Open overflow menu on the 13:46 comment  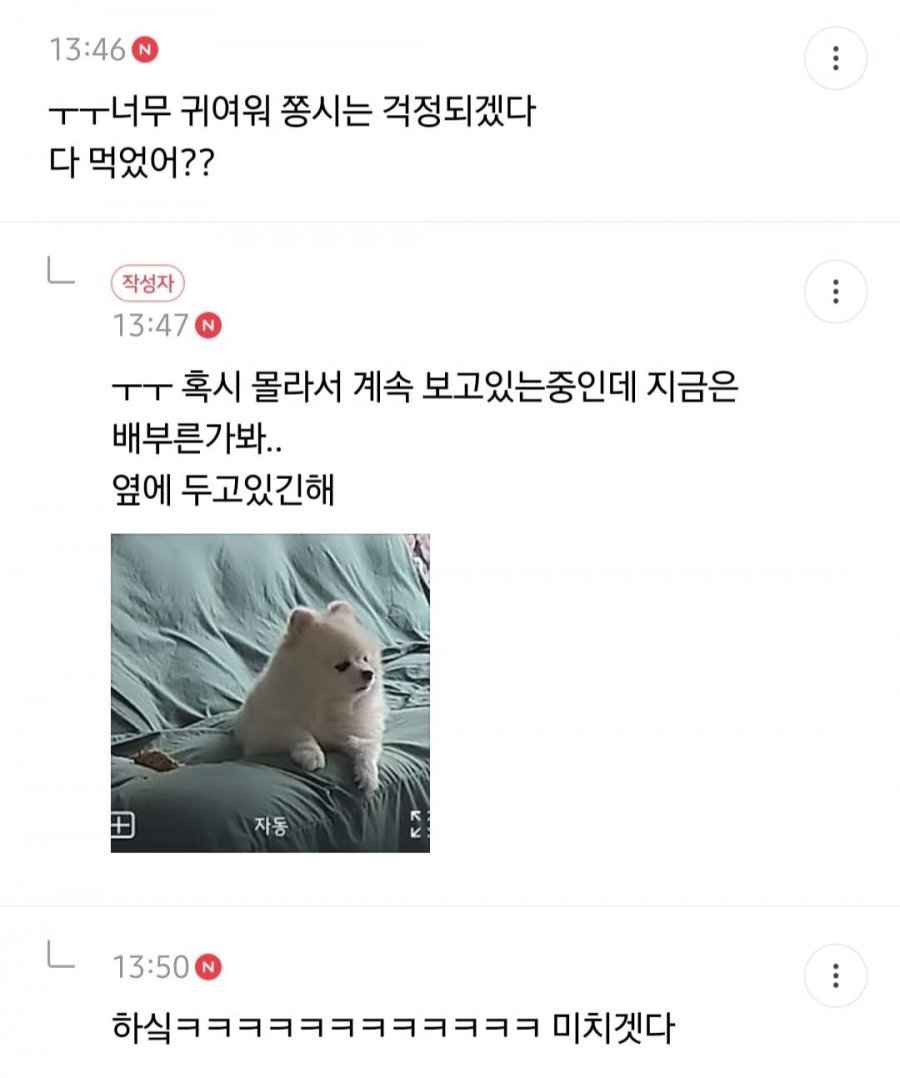click(x=835, y=58)
